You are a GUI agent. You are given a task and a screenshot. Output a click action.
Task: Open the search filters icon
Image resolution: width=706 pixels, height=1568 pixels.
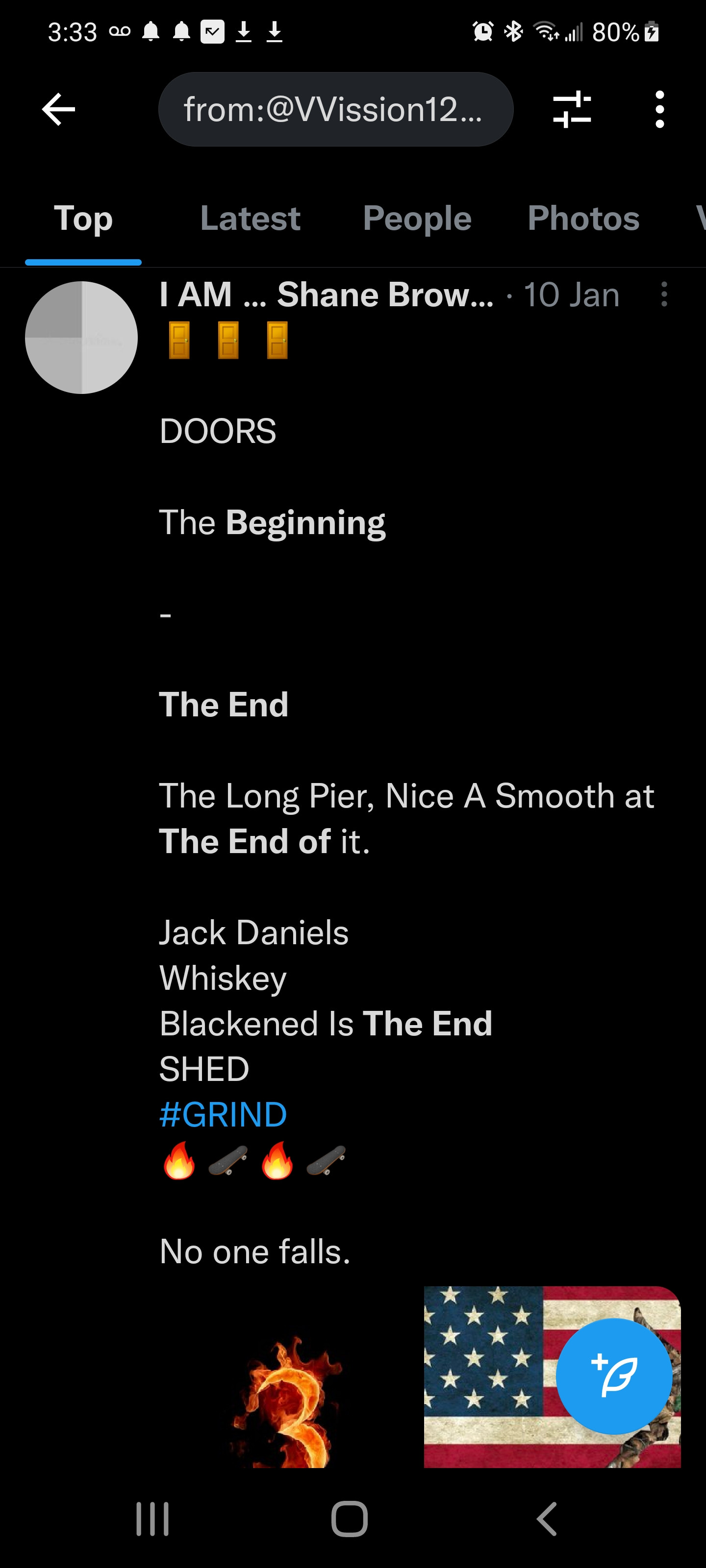click(x=571, y=110)
